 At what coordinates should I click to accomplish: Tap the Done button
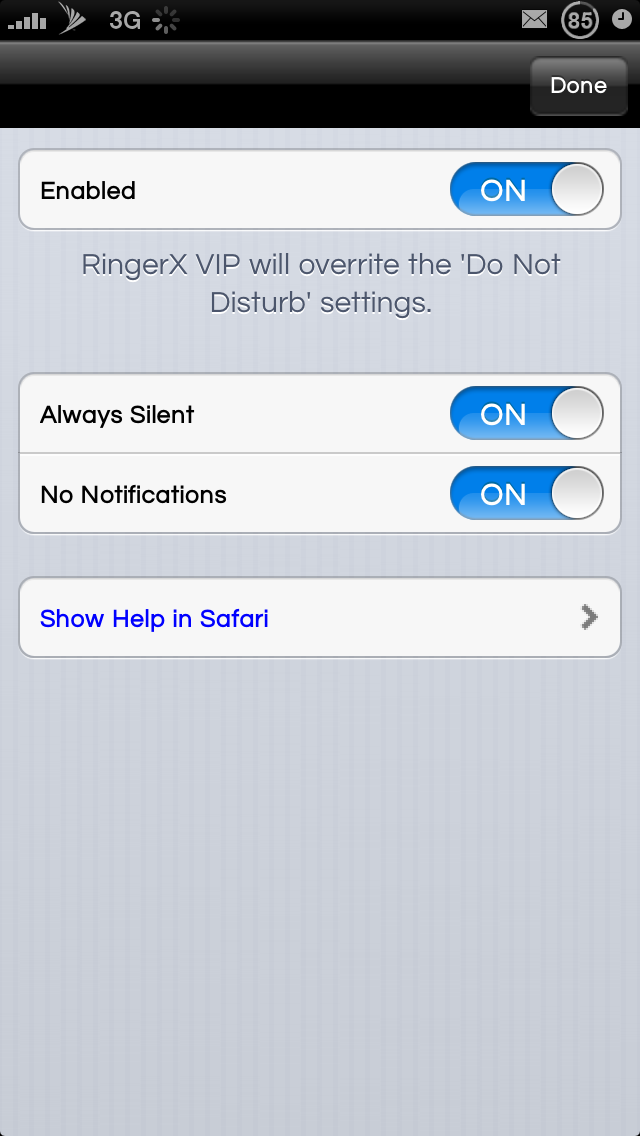coord(578,85)
